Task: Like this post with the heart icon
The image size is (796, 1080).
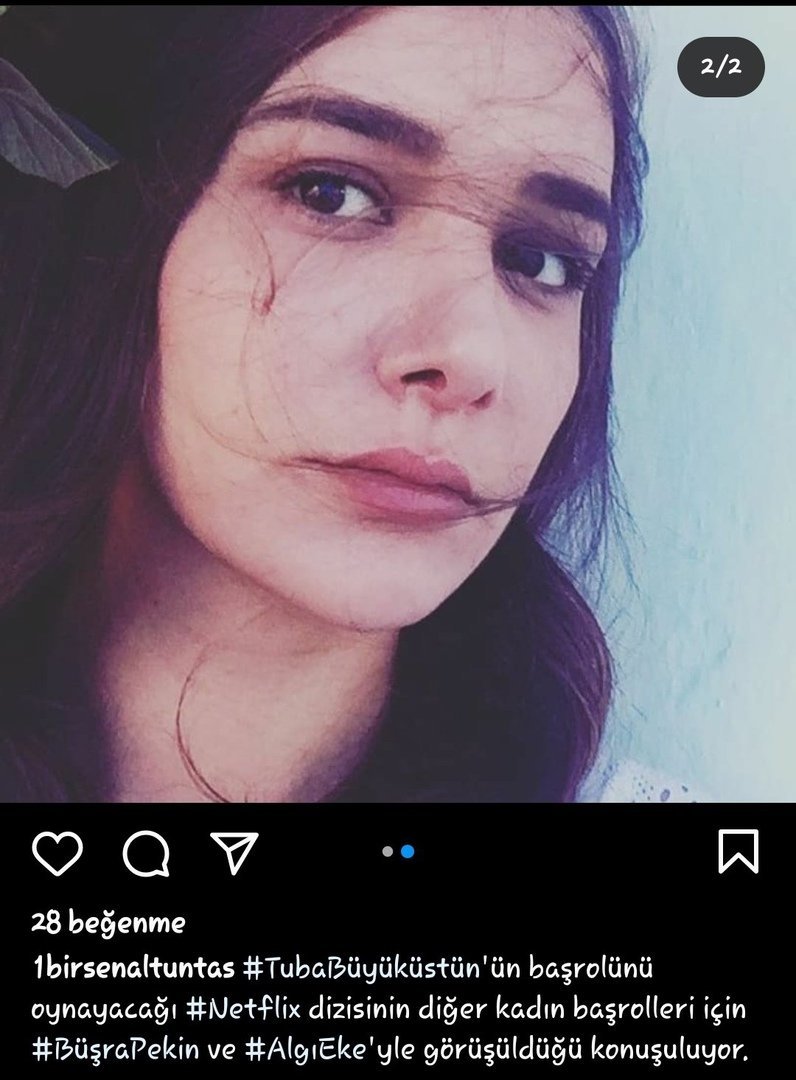Action: (57, 853)
